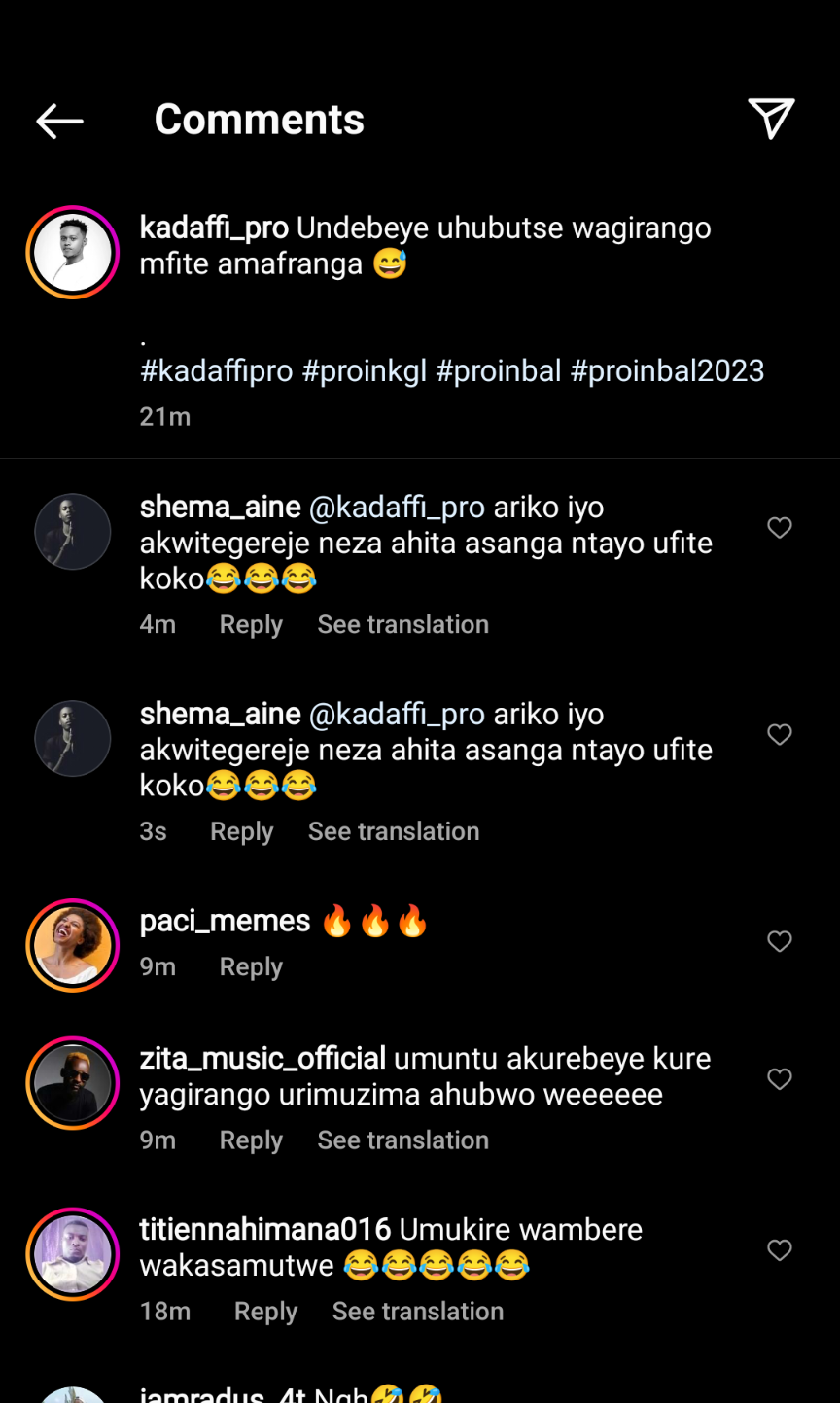Open the #proinkgl hashtag

tap(365, 370)
